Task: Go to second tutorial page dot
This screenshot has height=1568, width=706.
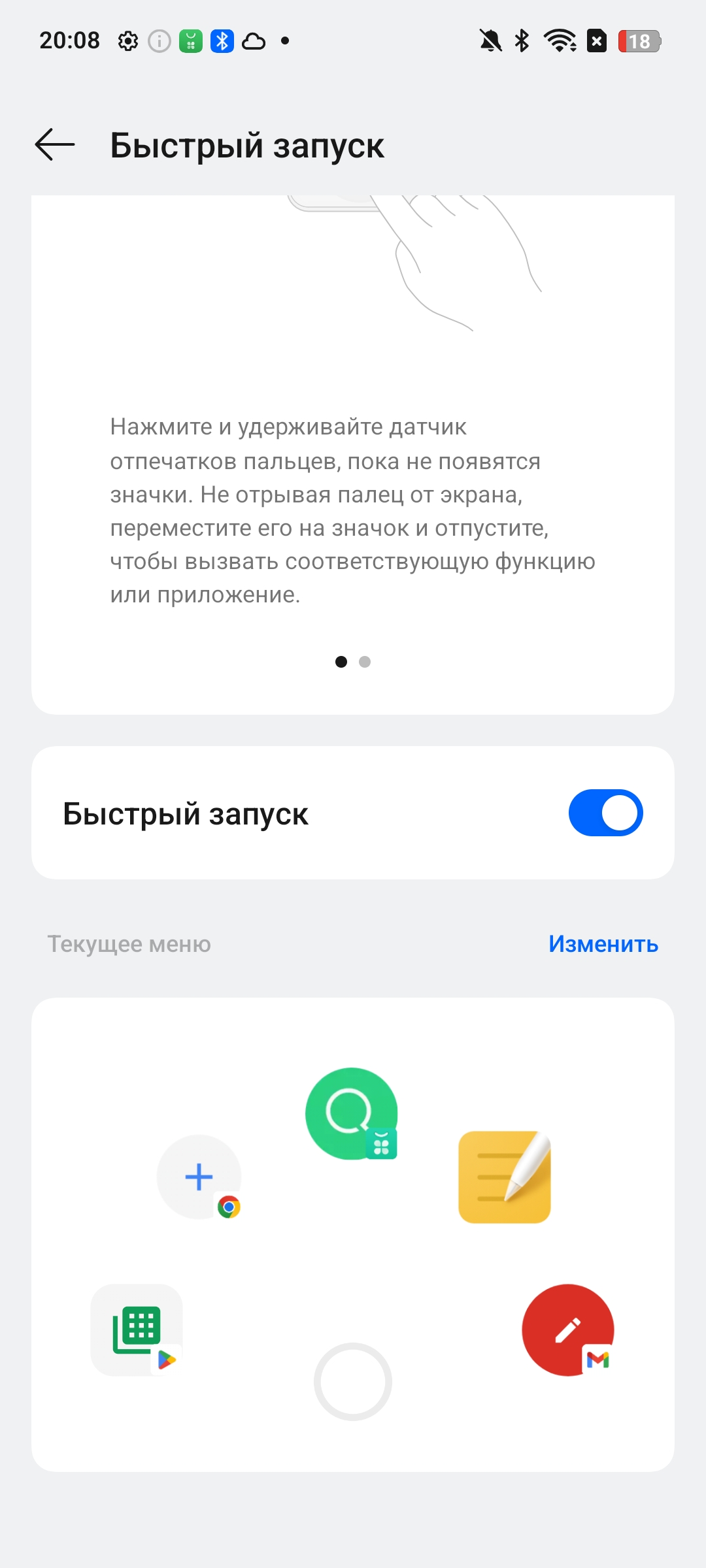Action: tap(365, 662)
